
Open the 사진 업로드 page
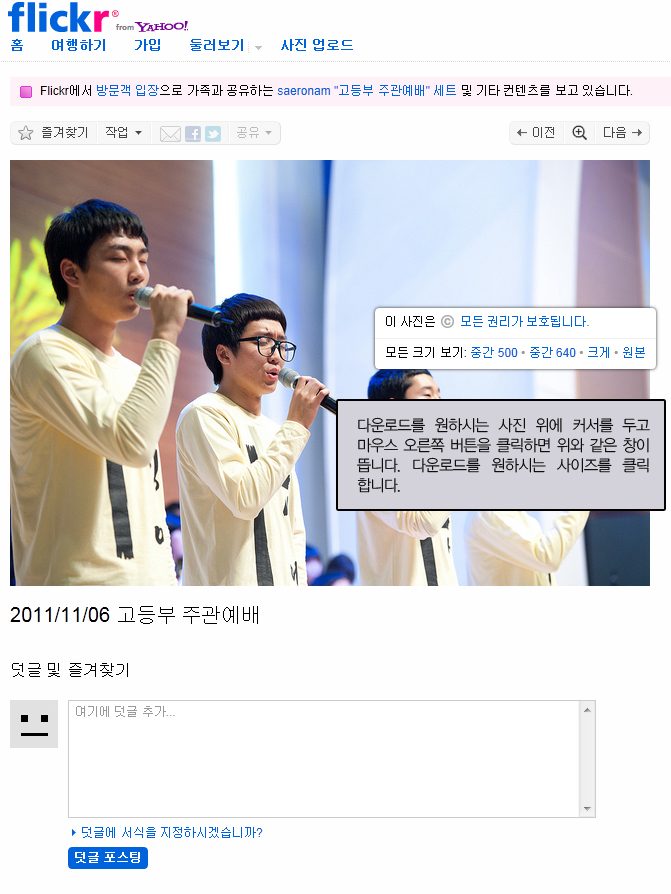tap(317, 45)
